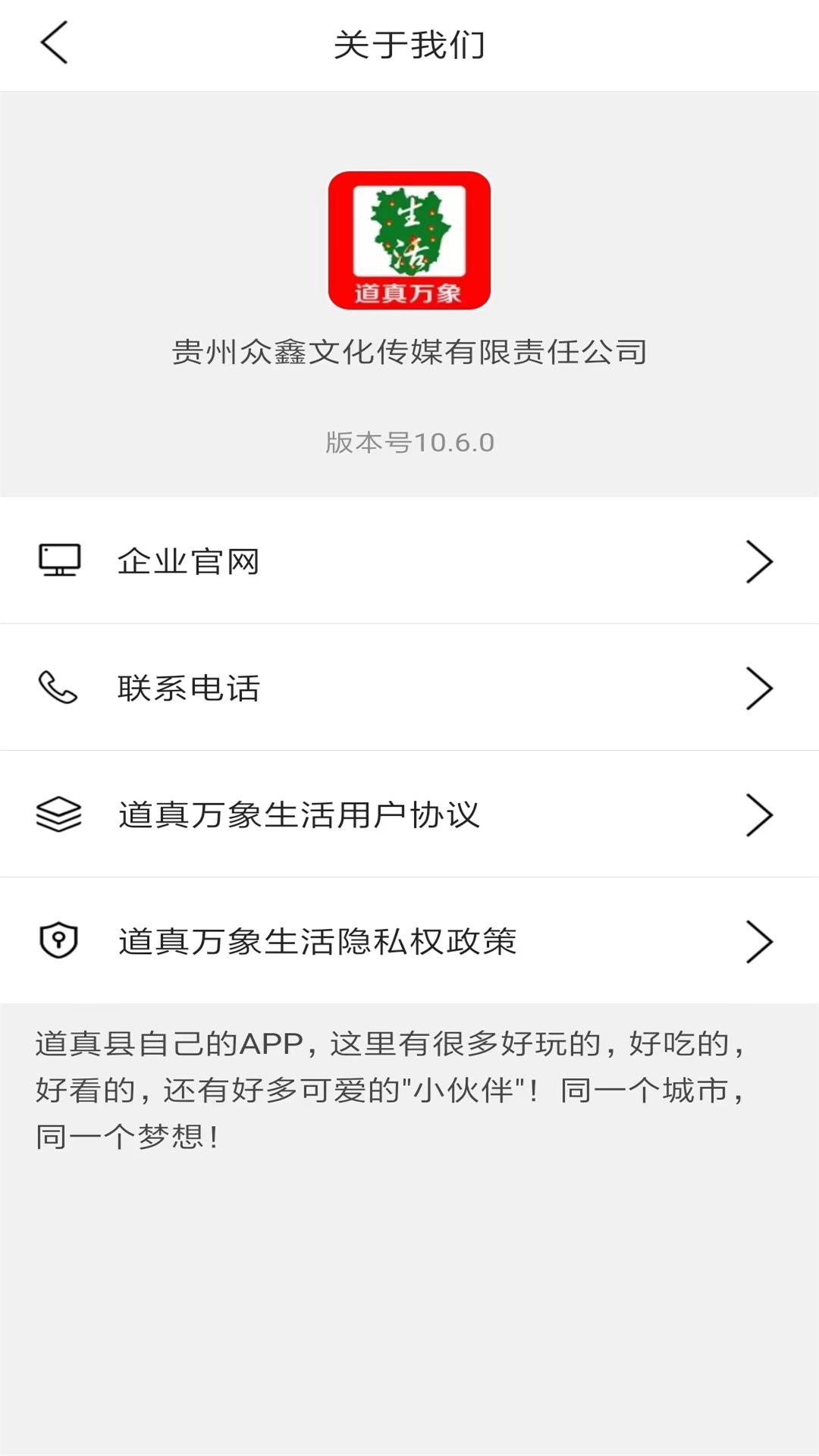
Task: Open 联系电话 using the right arrow
Action: [x=759, y=688]
